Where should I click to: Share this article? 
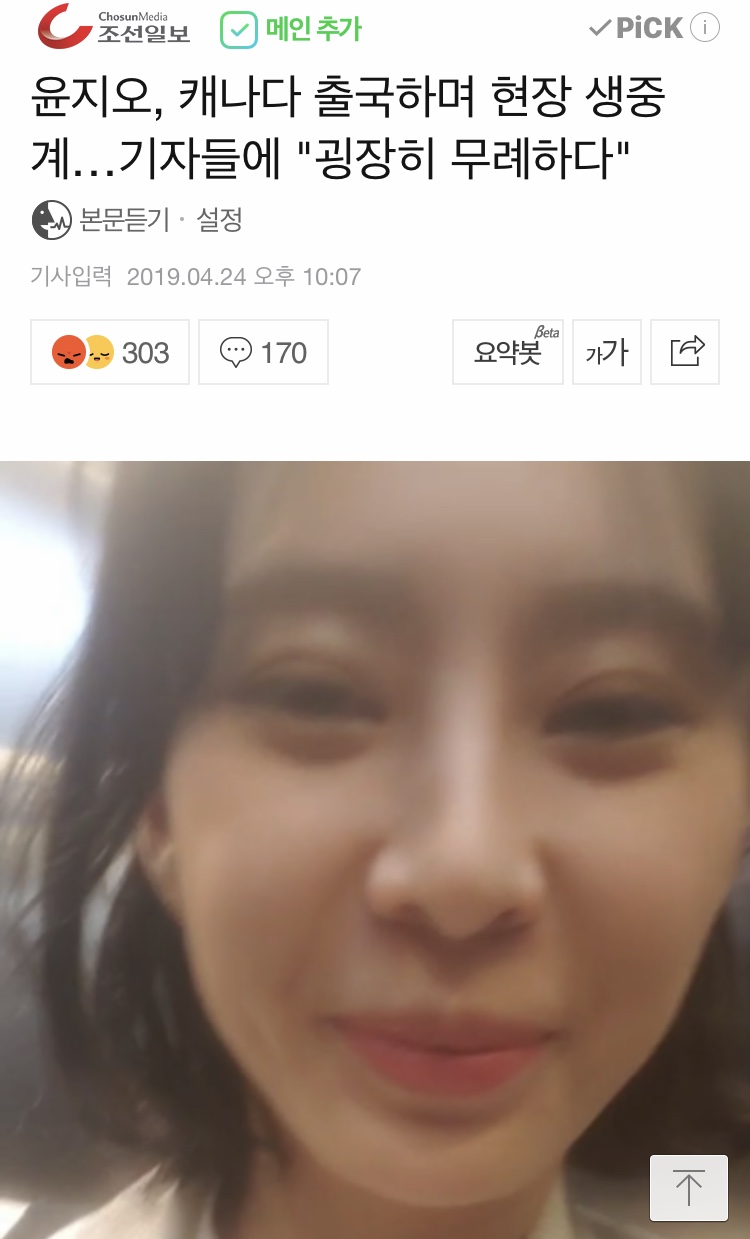tap(685, 352)
